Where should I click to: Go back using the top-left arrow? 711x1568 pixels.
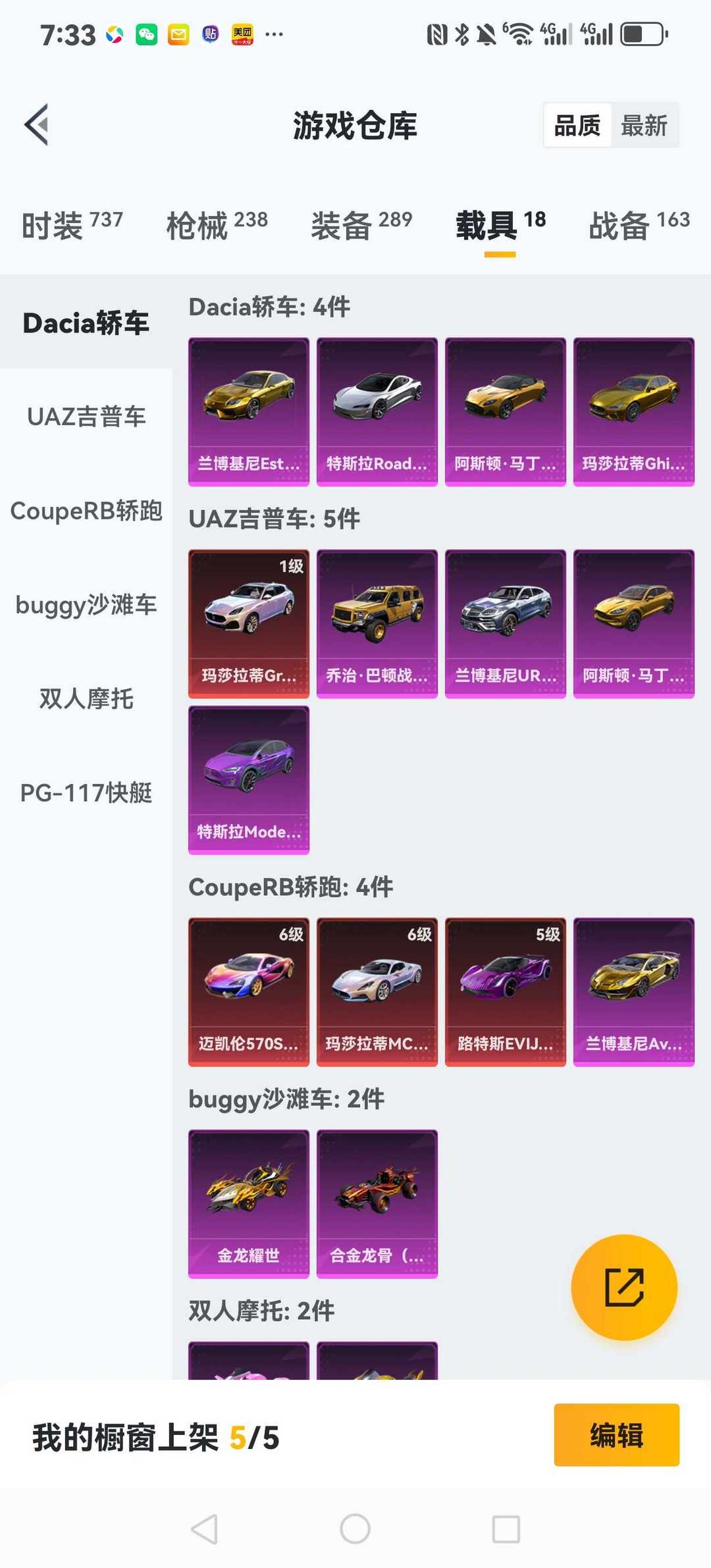pos(37,124)
